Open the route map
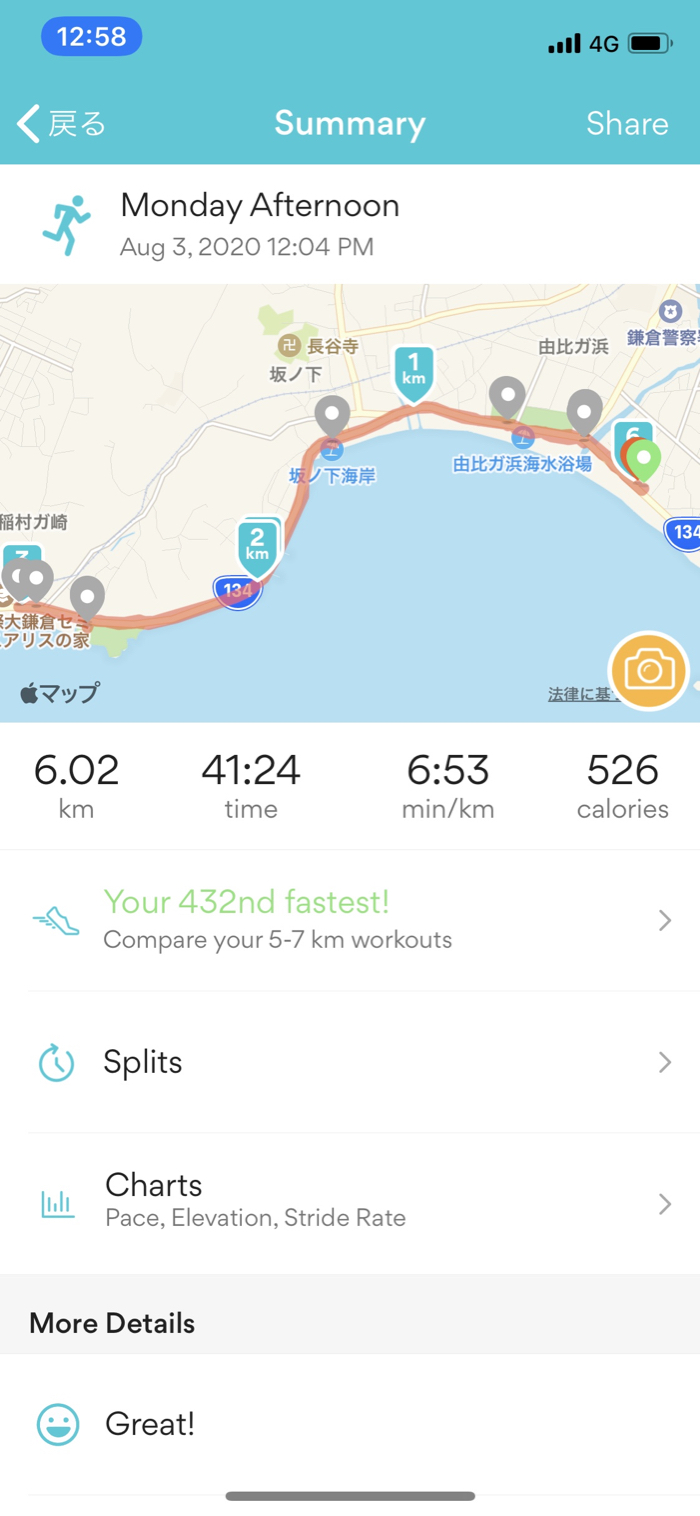The image size is (700, 1516). 350,500
